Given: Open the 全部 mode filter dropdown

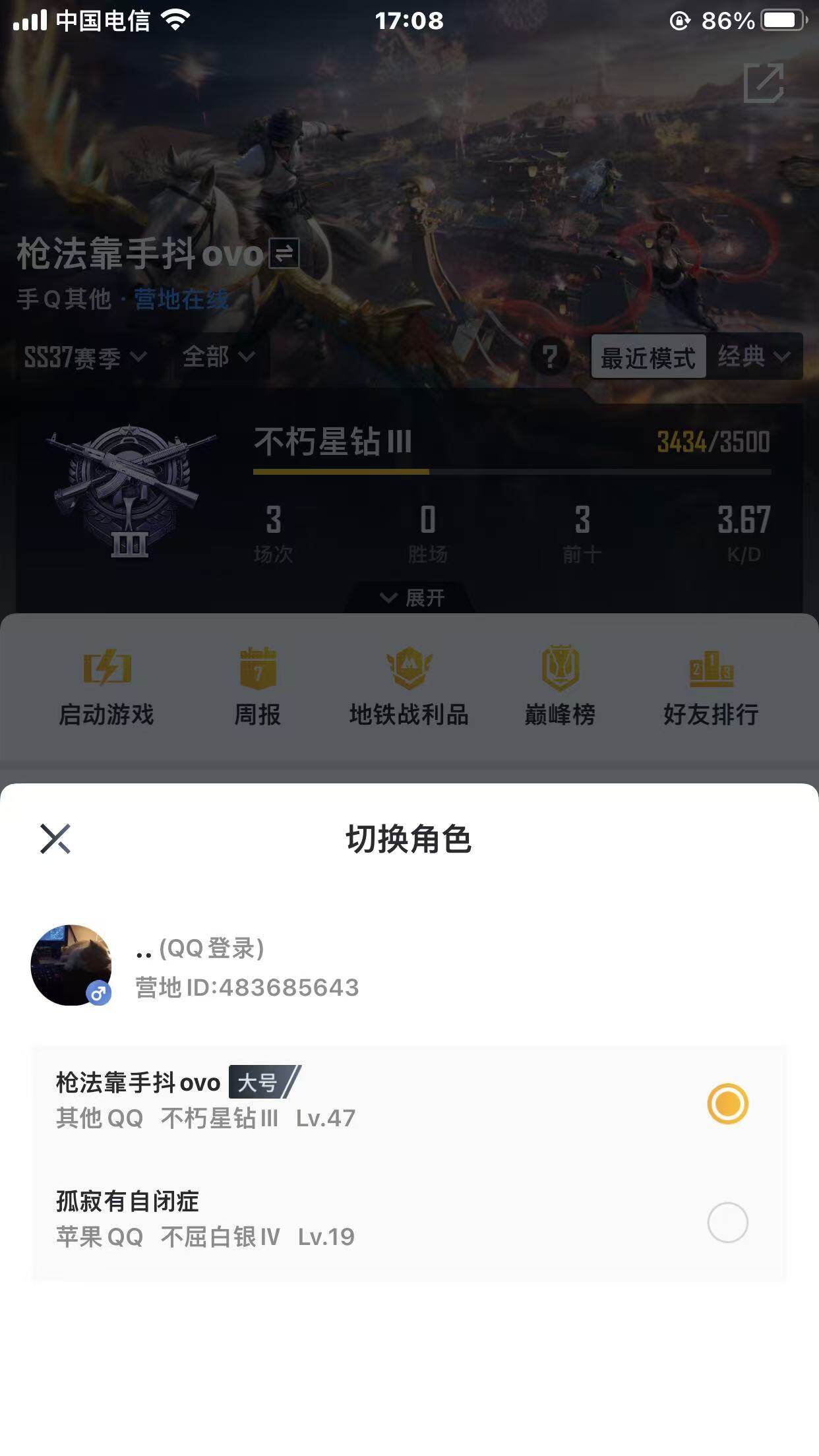Looking at the screenshot, I should click(218, 357).
